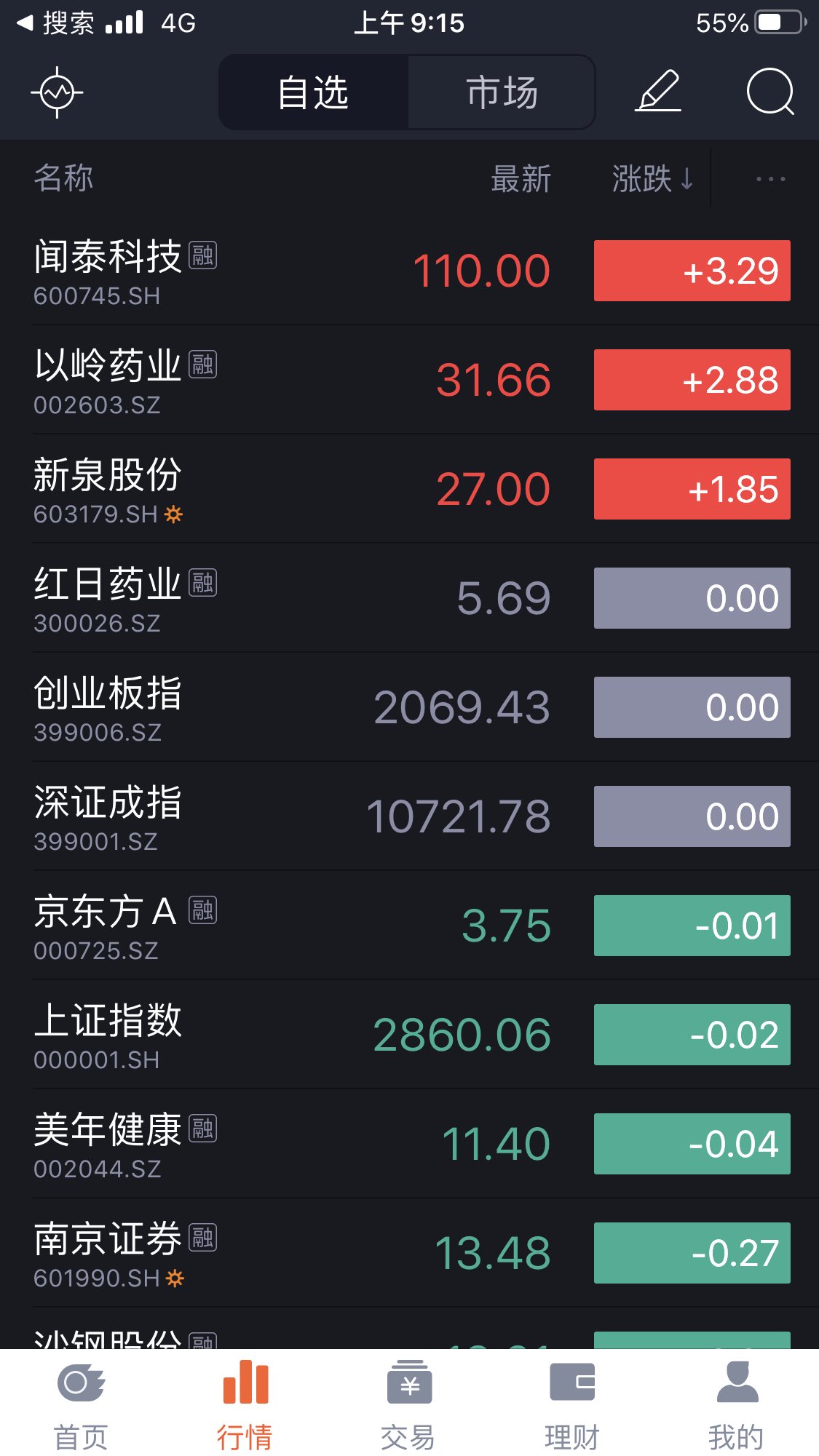This screenshot has width=819, height=1456.
Task: Tap the edit pencil icon
Action: click(x=658, y=92)
